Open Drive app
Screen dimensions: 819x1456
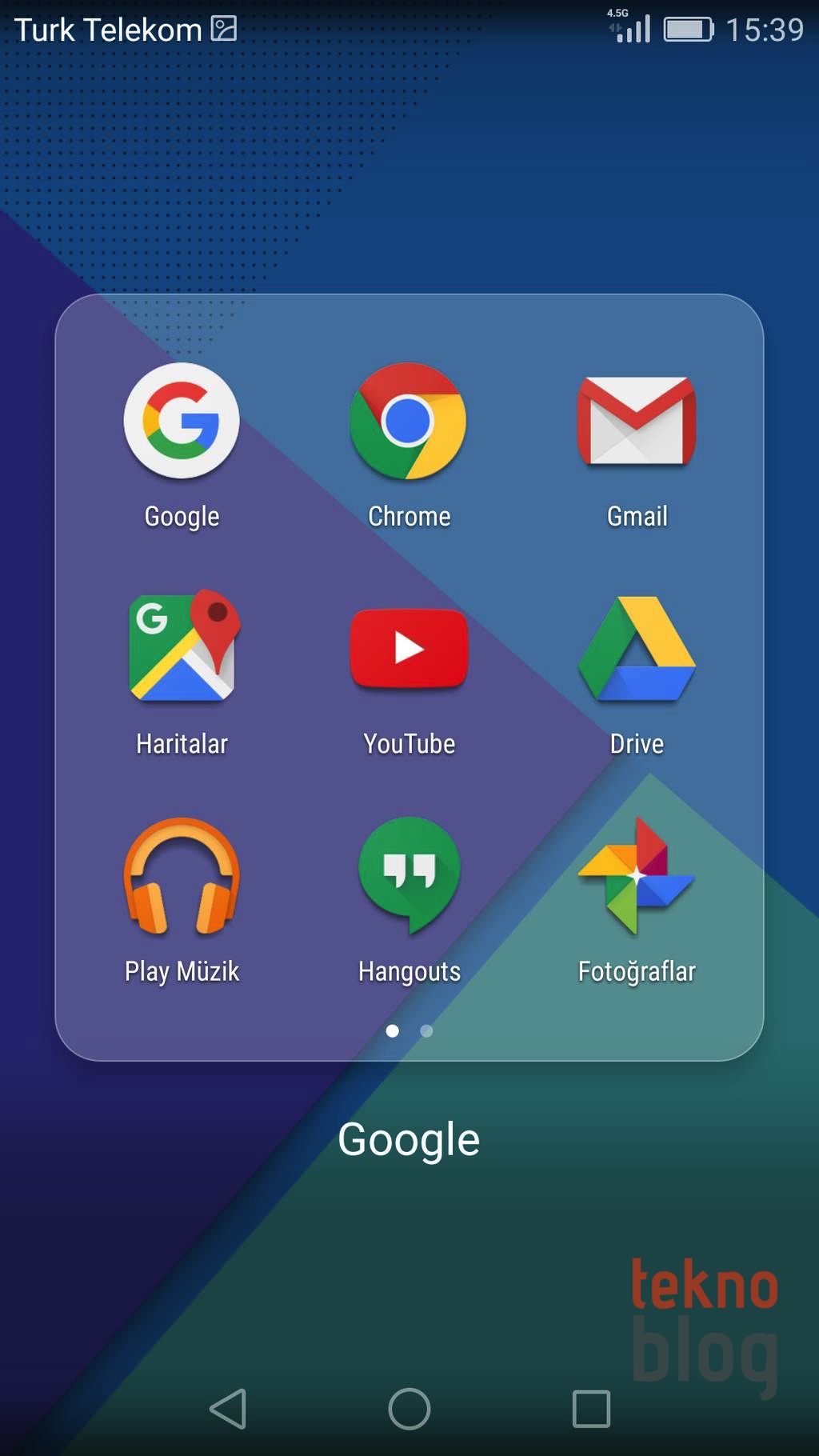click(x=637, y=649)
